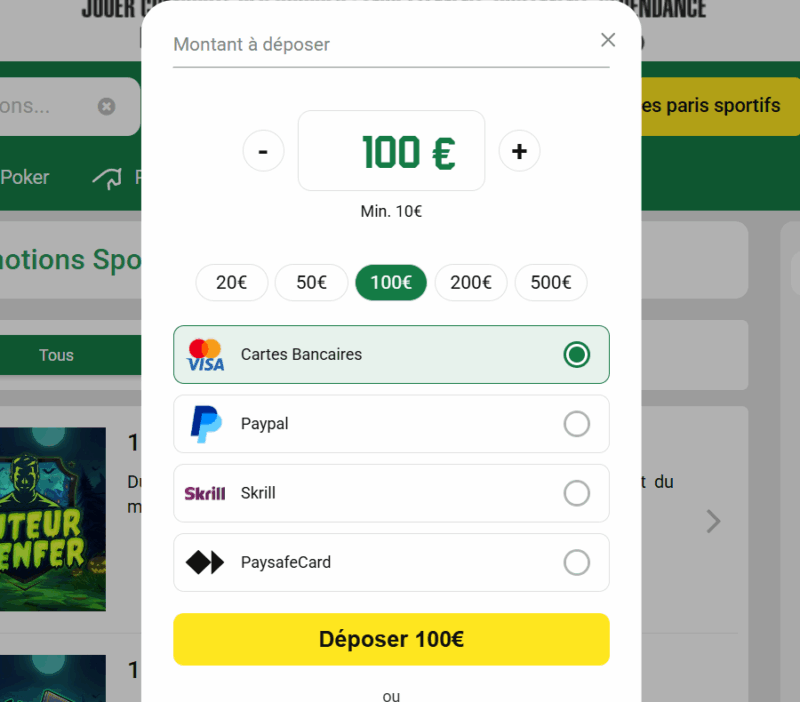
Task: Confirm with Déposer 100€ button
Action: (391, 639)
